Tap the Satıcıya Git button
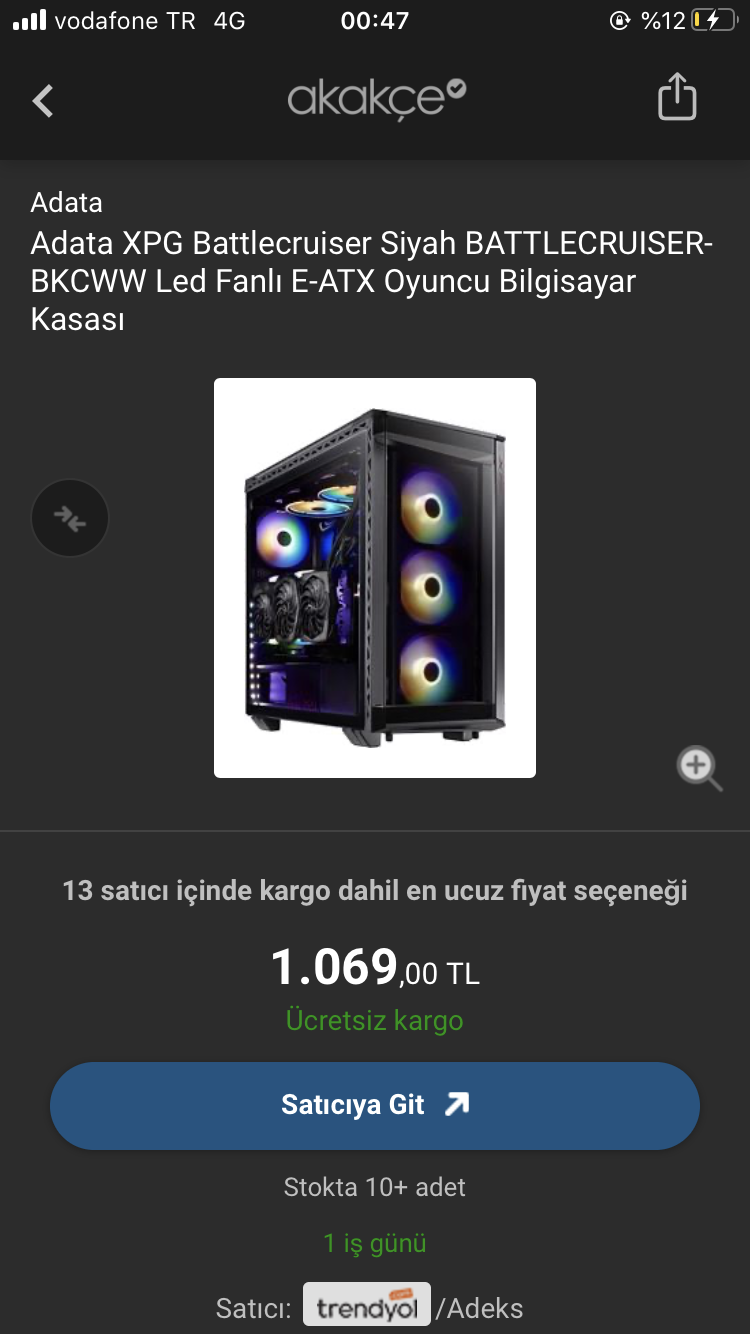The image size is (750, 1334). coord(375,1105)
